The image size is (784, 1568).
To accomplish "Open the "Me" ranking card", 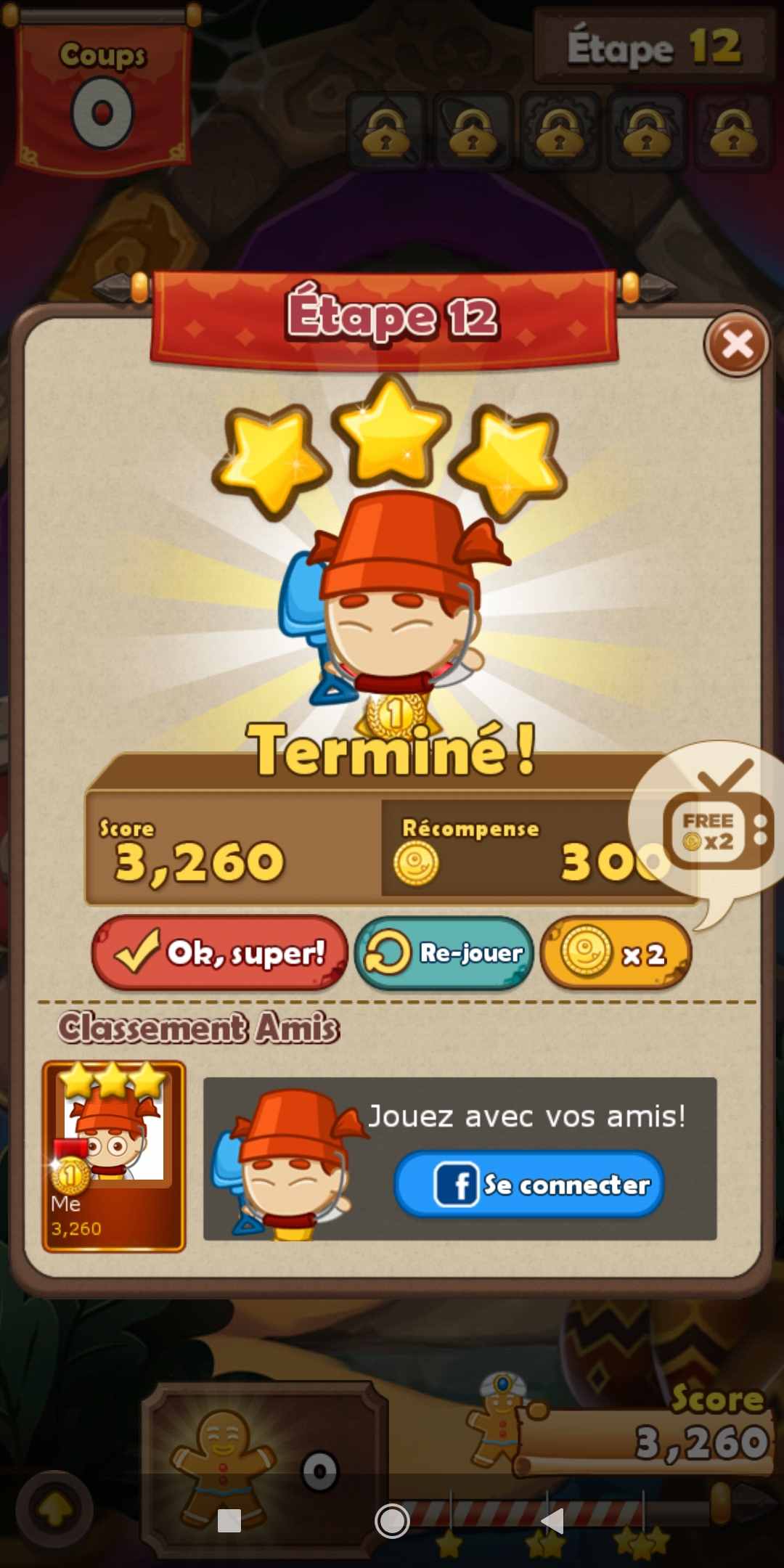I will (x=114, y=1156).
